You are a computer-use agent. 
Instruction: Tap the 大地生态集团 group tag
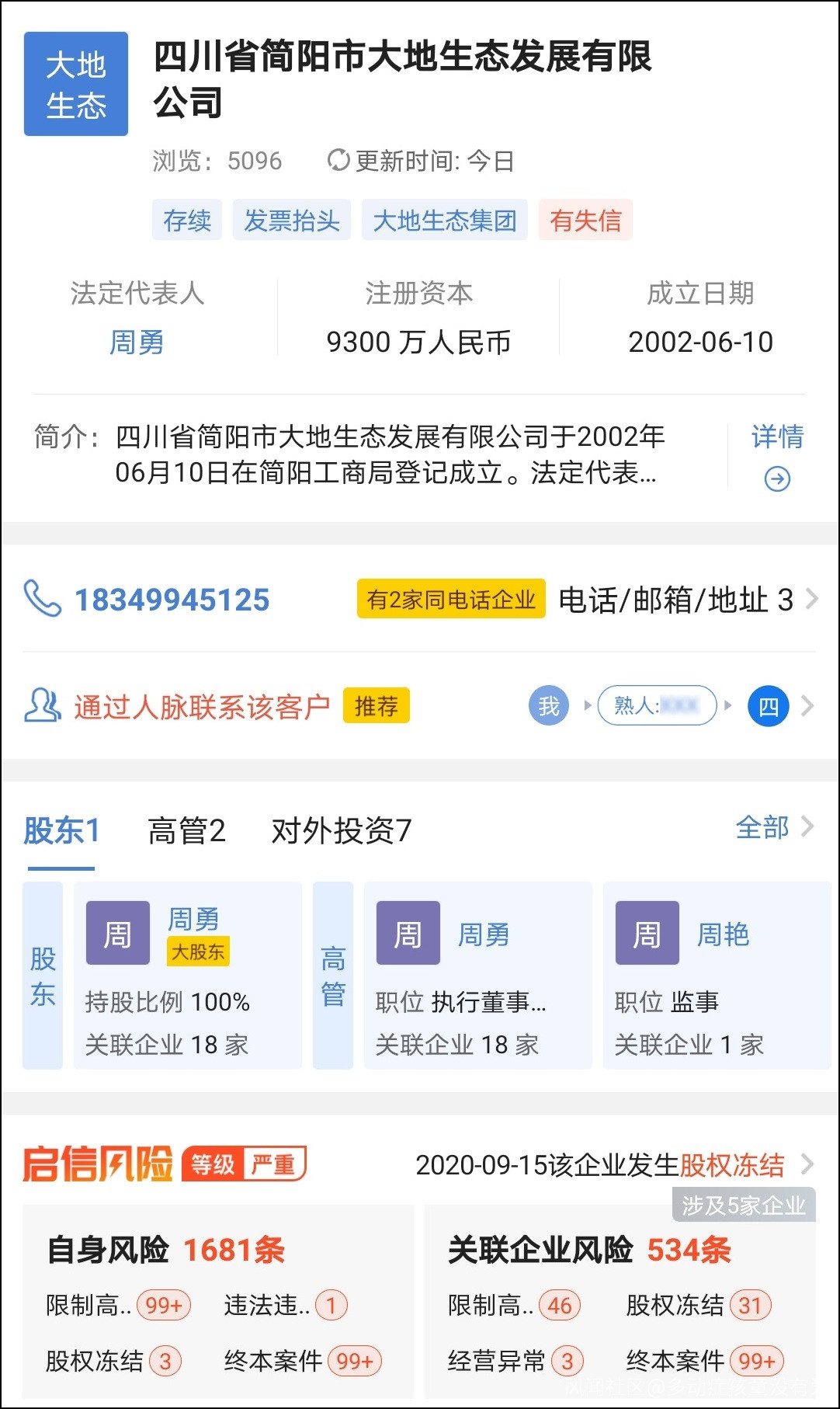click(x=444, y=221)
